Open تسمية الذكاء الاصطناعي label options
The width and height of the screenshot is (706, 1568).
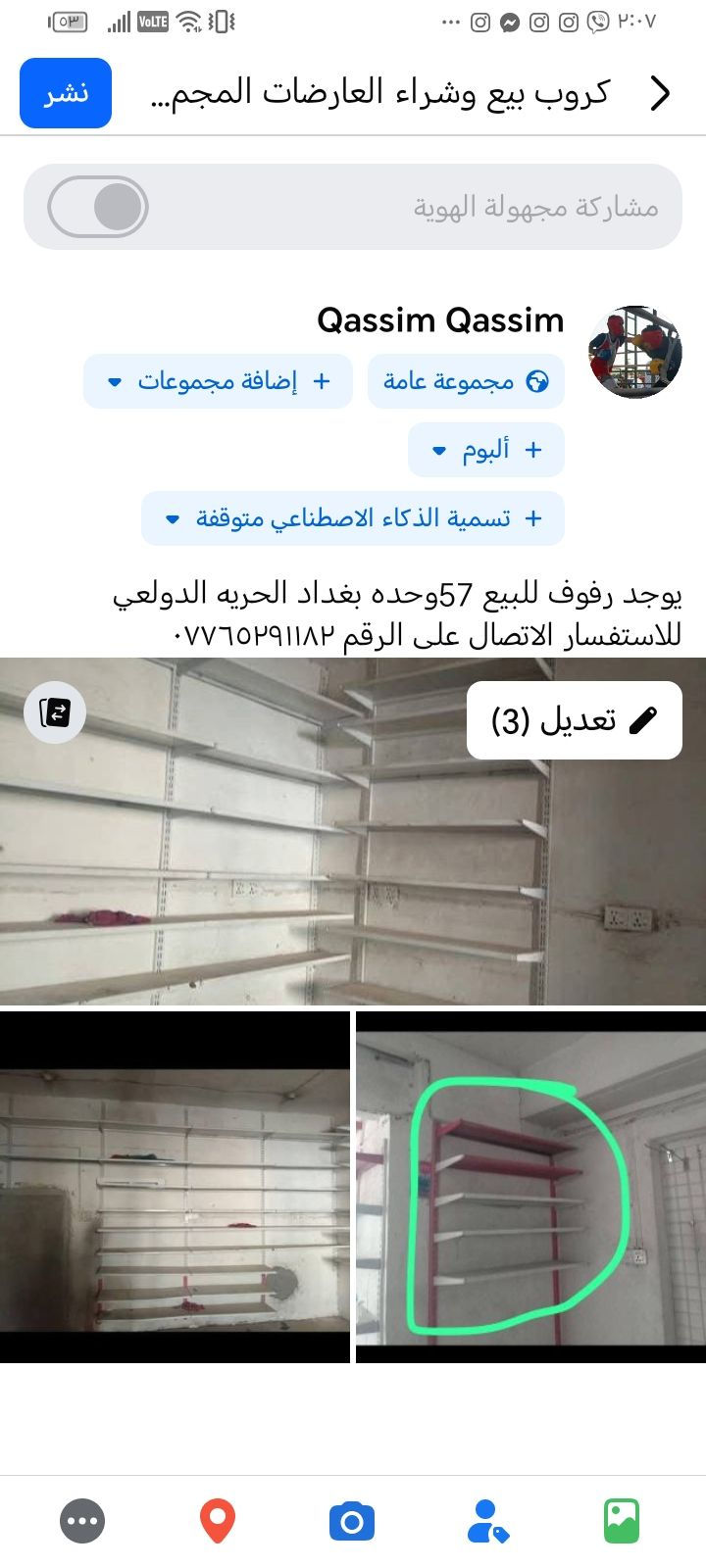[x=353, y=518]
